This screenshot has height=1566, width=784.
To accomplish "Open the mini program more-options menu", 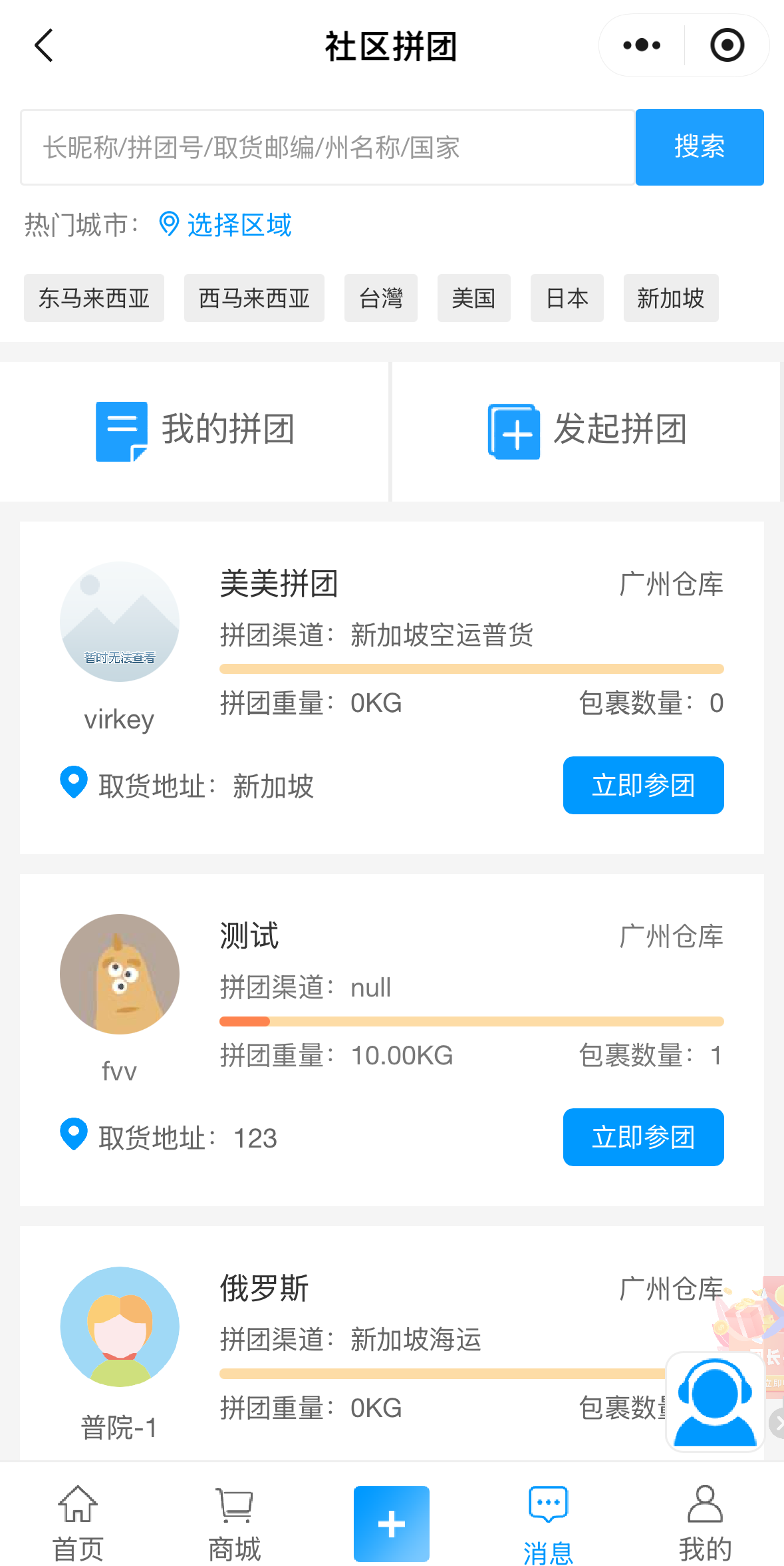I will tap(642, 46).
